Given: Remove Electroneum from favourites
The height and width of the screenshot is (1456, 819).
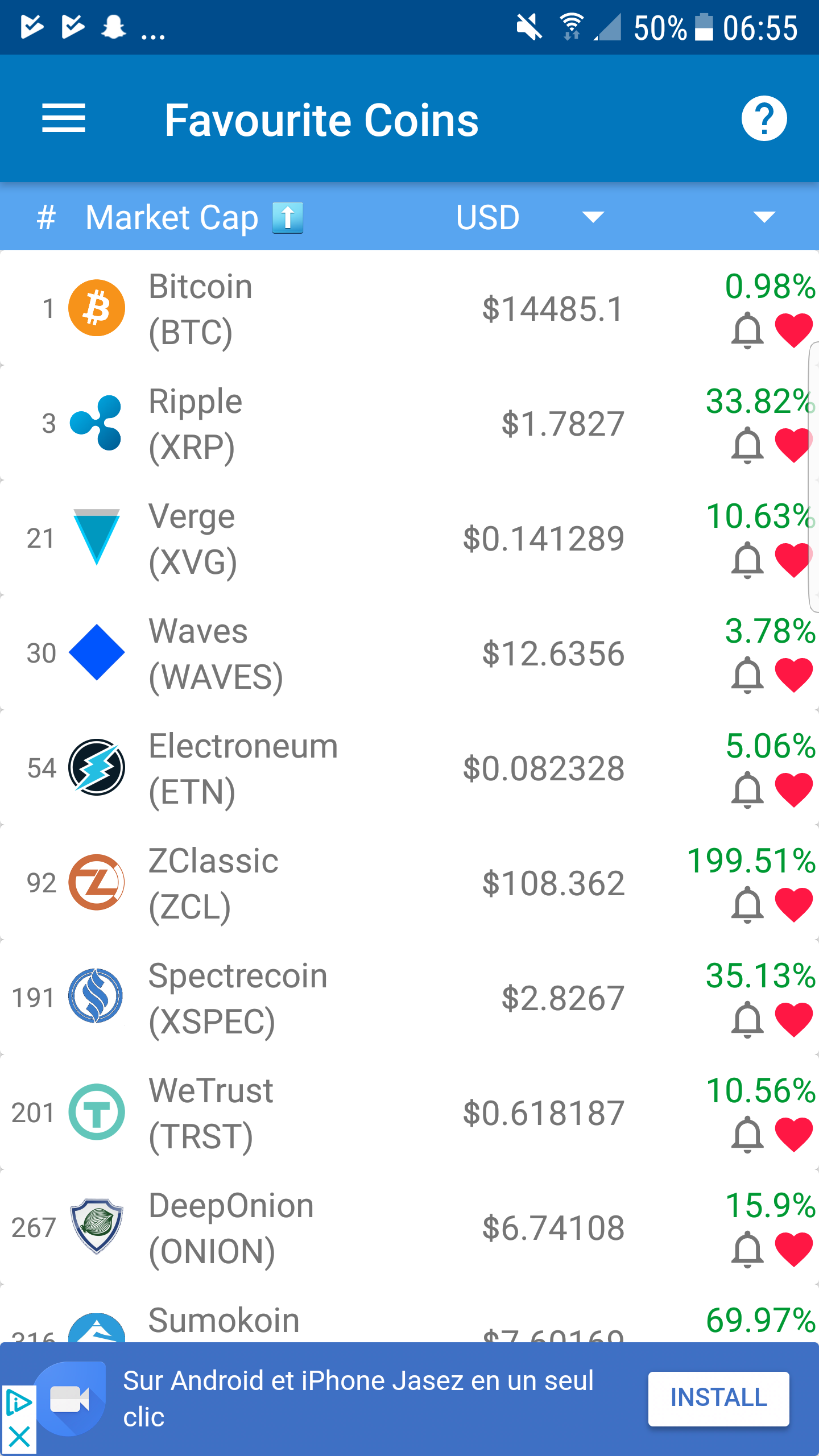Looking at the screenshot, I should pos(793,791).
